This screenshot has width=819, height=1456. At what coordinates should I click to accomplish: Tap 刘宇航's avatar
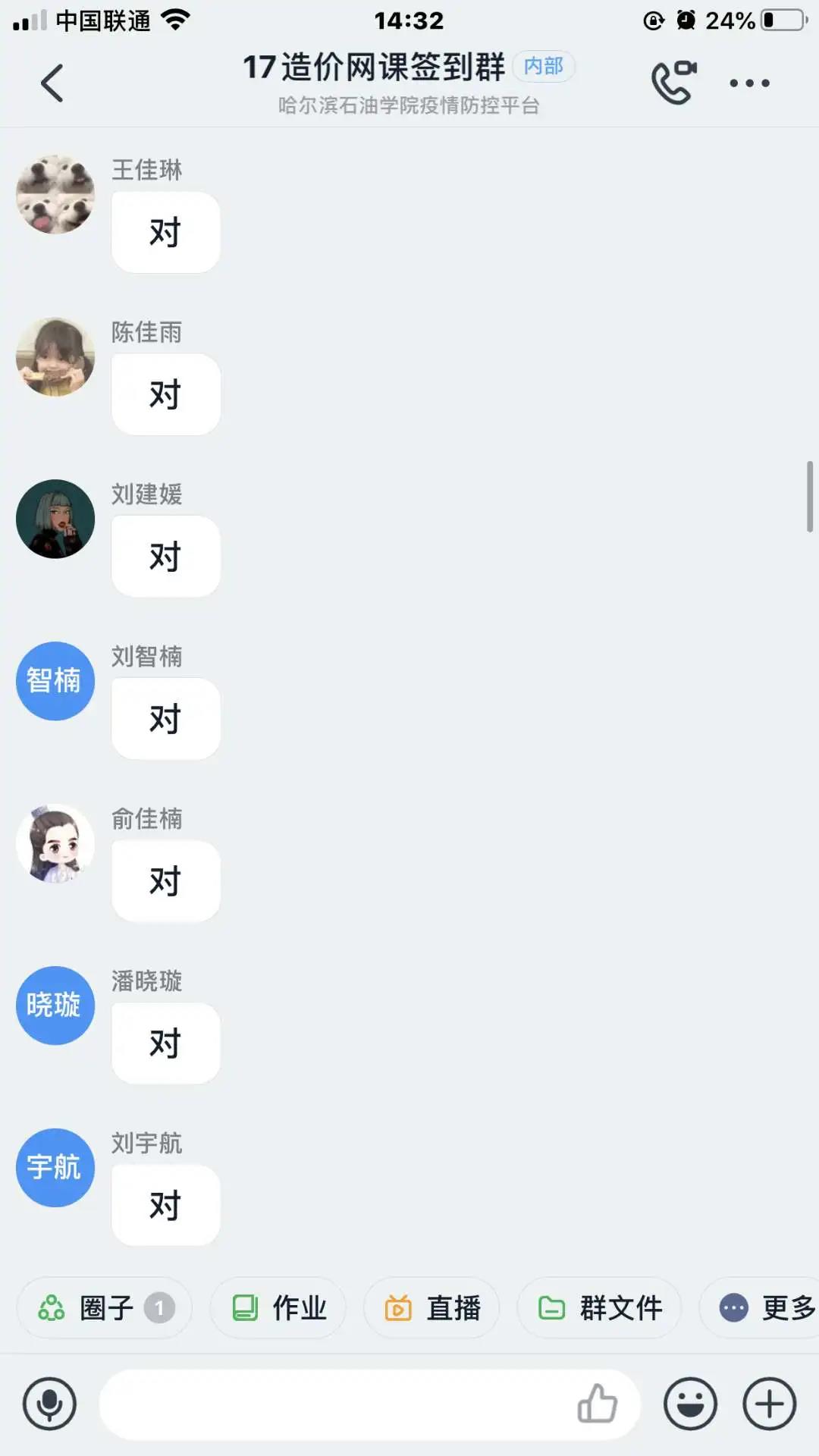click(x=55, y=1168)
